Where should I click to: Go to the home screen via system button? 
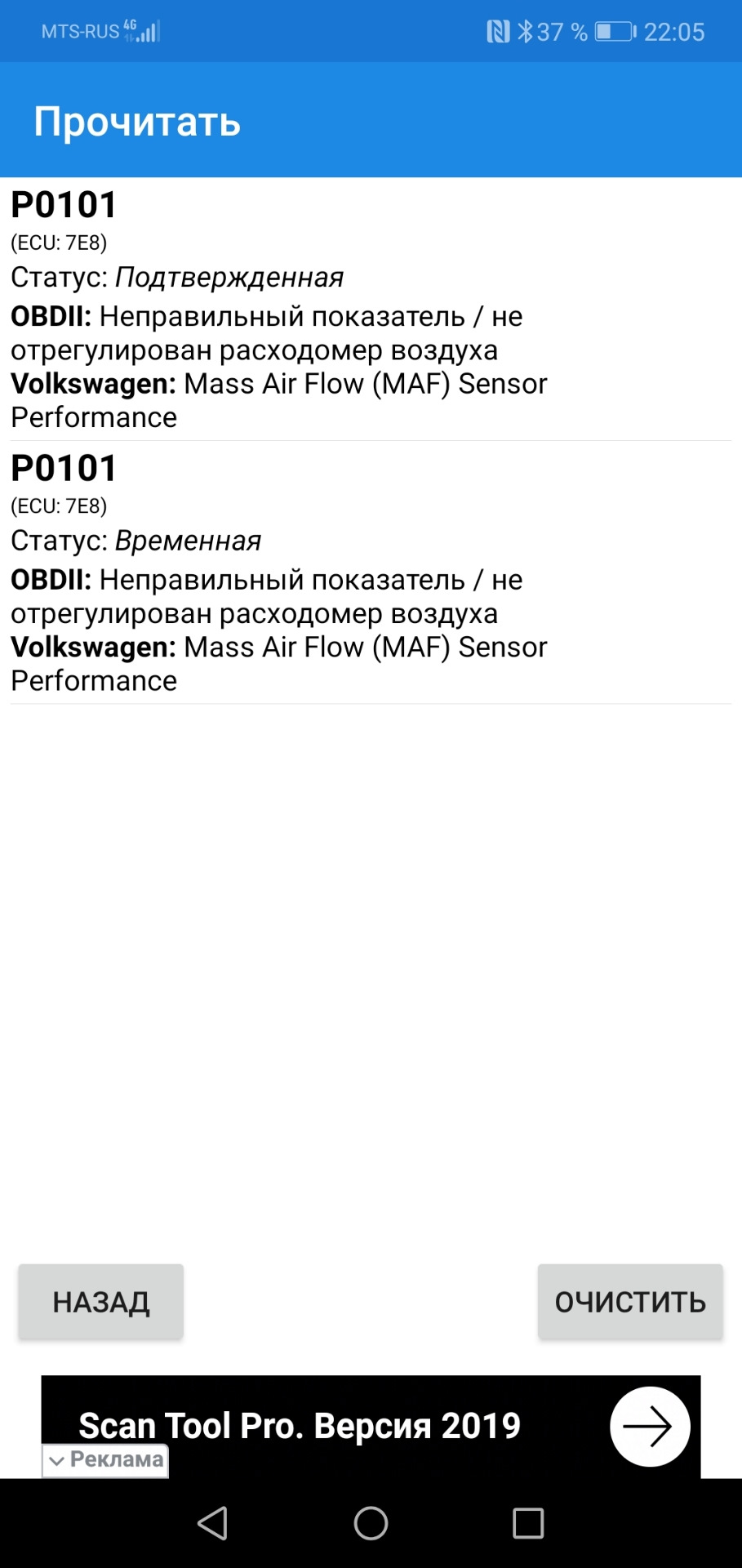tap(371, 1523)
